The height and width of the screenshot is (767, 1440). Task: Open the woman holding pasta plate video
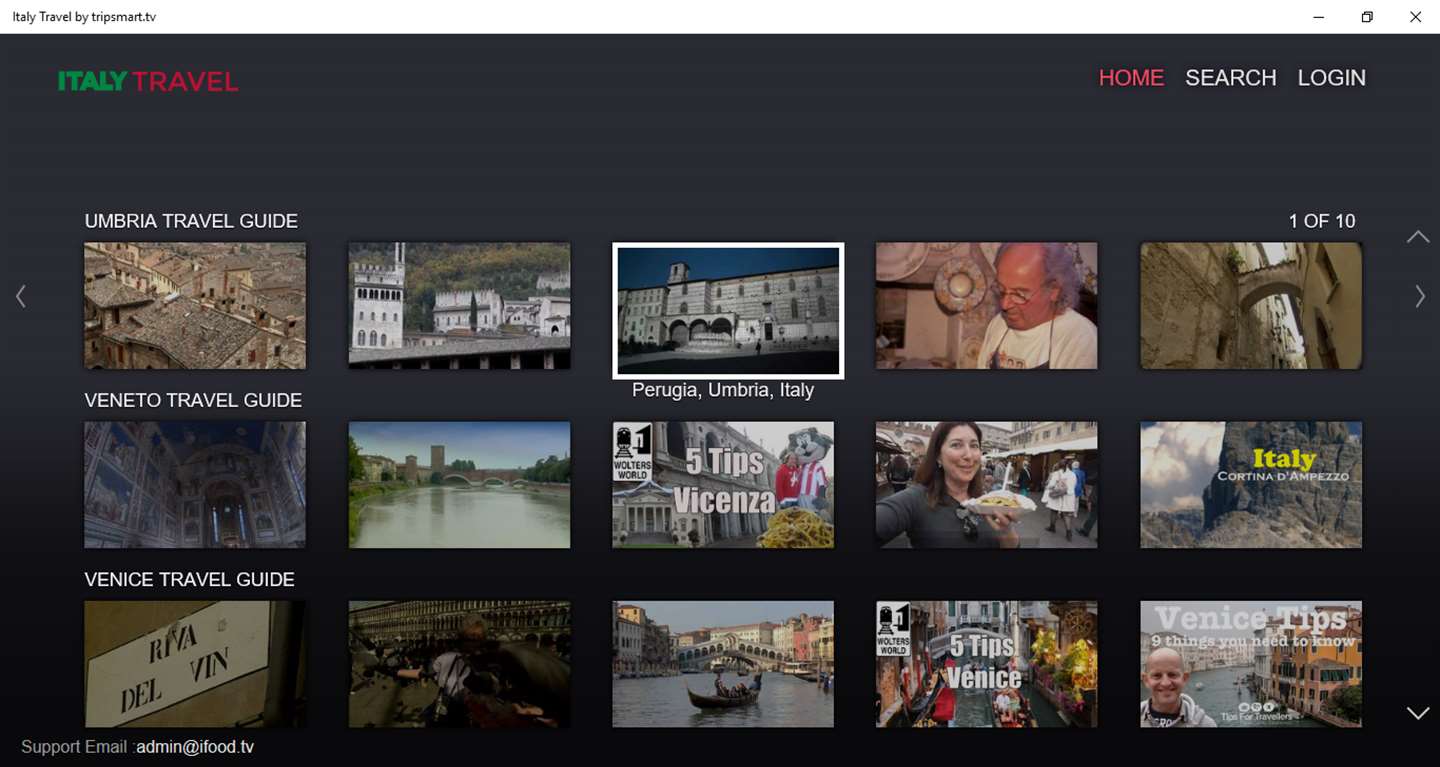coord(986,485)
